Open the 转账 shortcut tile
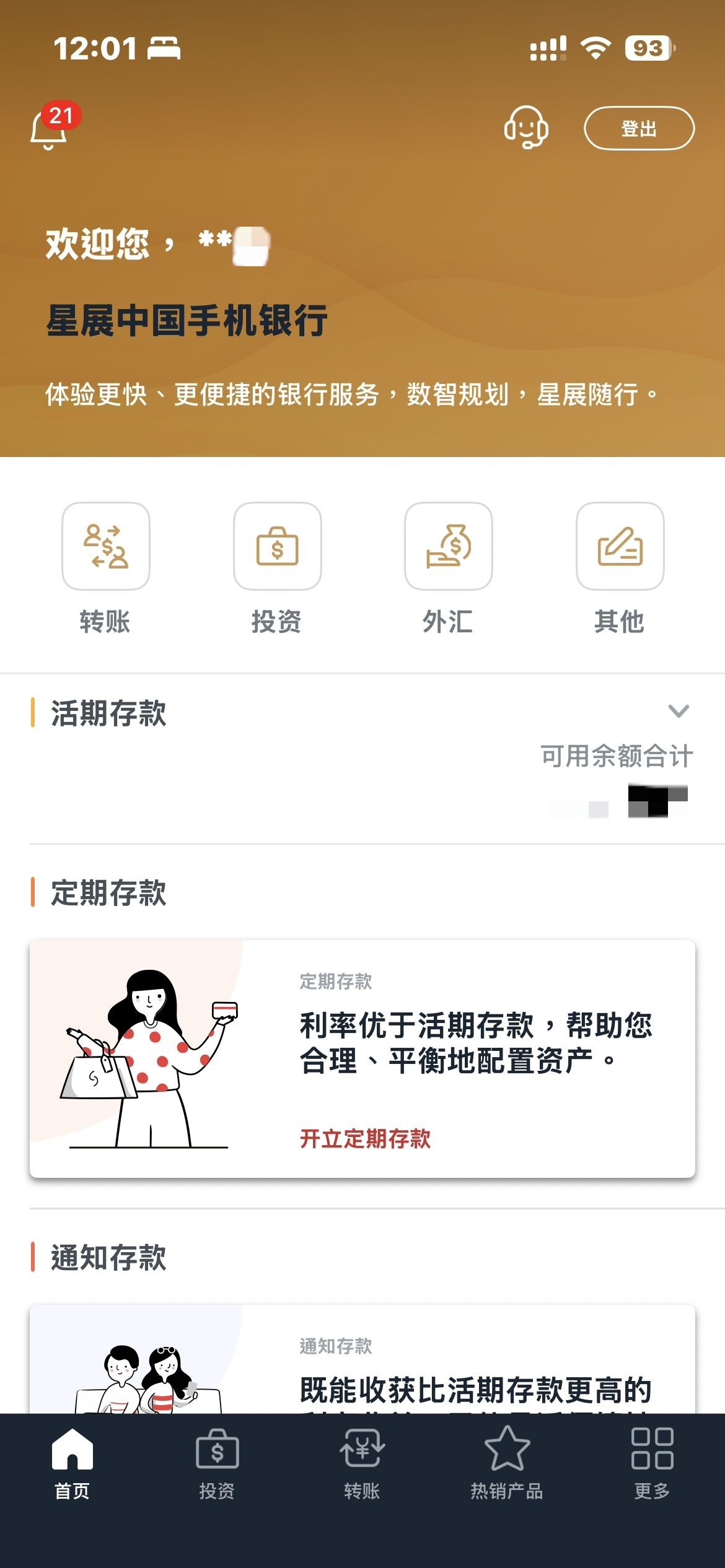 point(105,546)
